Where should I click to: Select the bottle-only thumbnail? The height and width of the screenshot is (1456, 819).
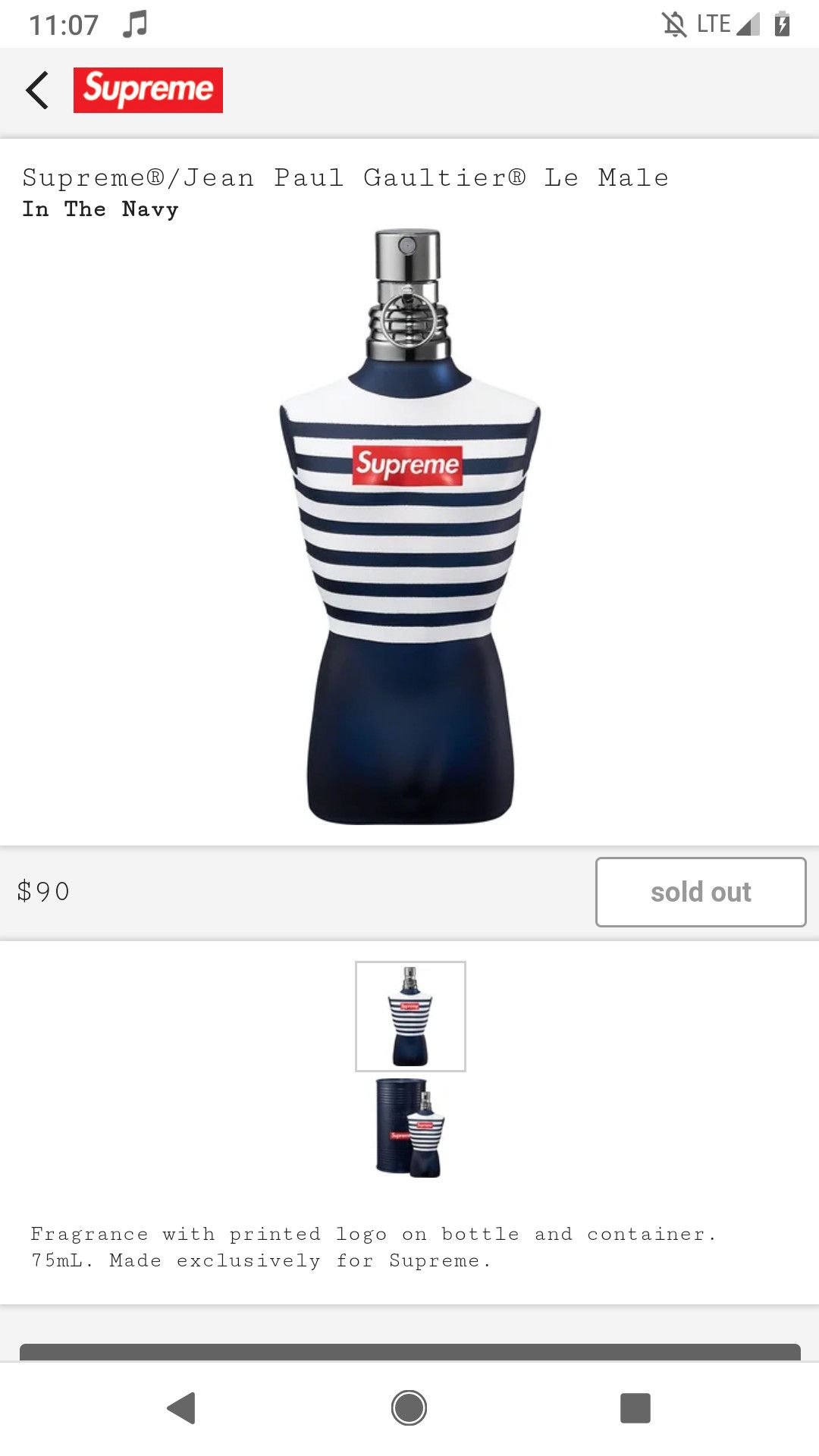click(410, 1016)
